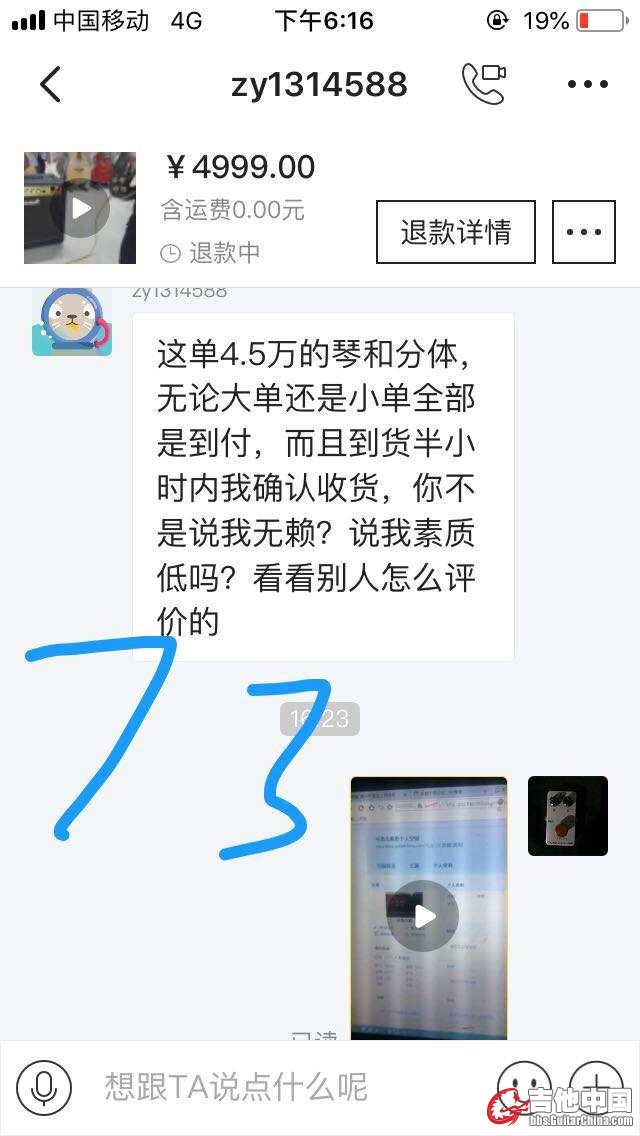Start a voice or video call
The image size is (640, 1136).
(x=484, y=84)
